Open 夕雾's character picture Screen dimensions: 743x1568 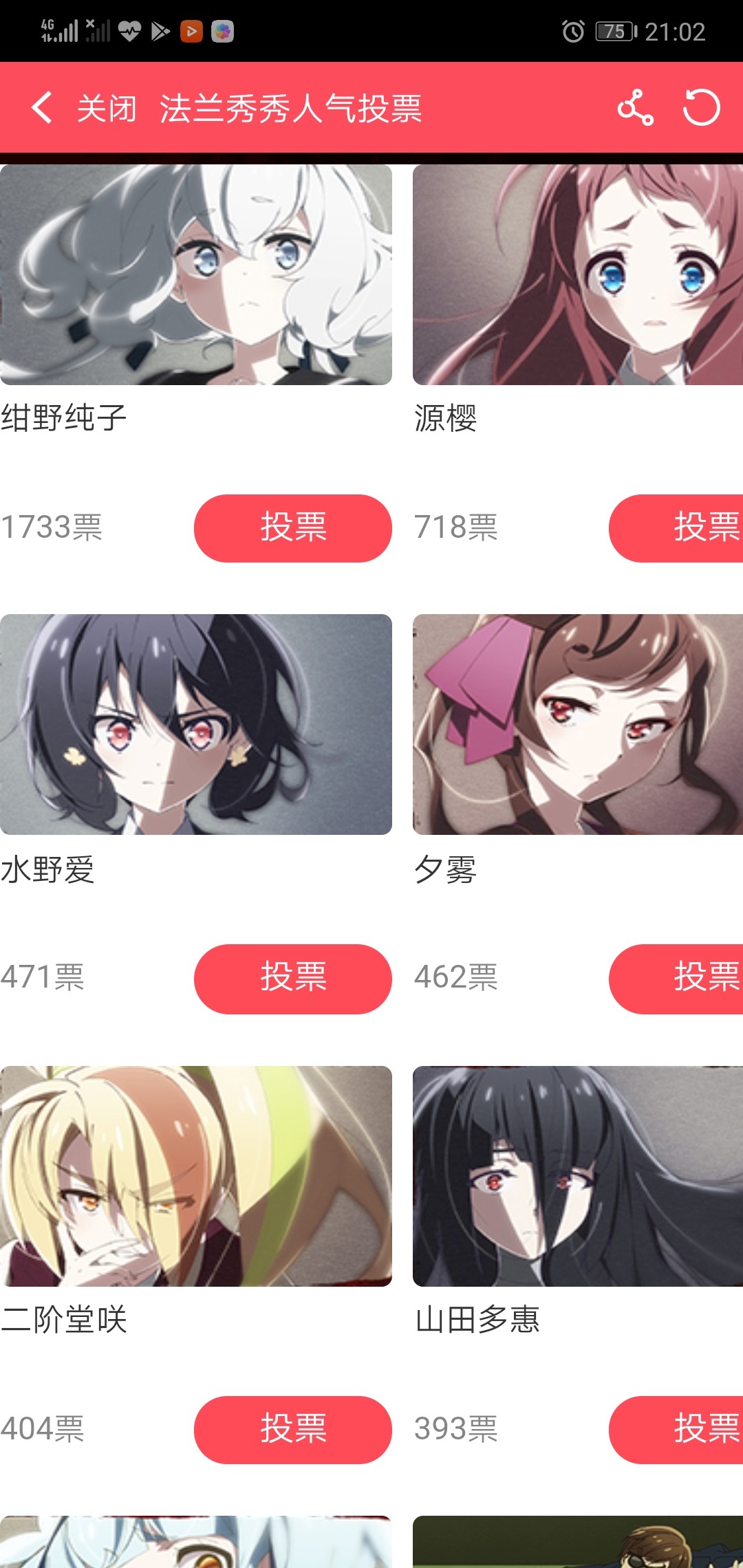(578, 724)
